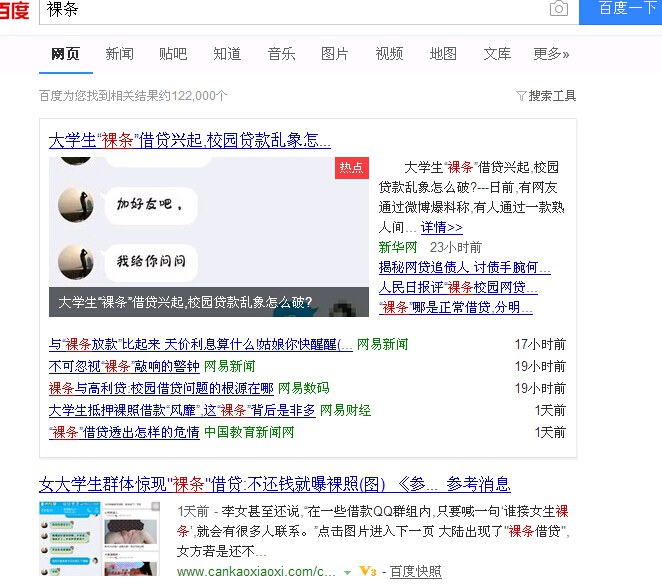662x588 pixels.
Task: Open 裸条与高利贷:校园借贷问题的根源在哪 link
Action: click(x=161, y=388)
